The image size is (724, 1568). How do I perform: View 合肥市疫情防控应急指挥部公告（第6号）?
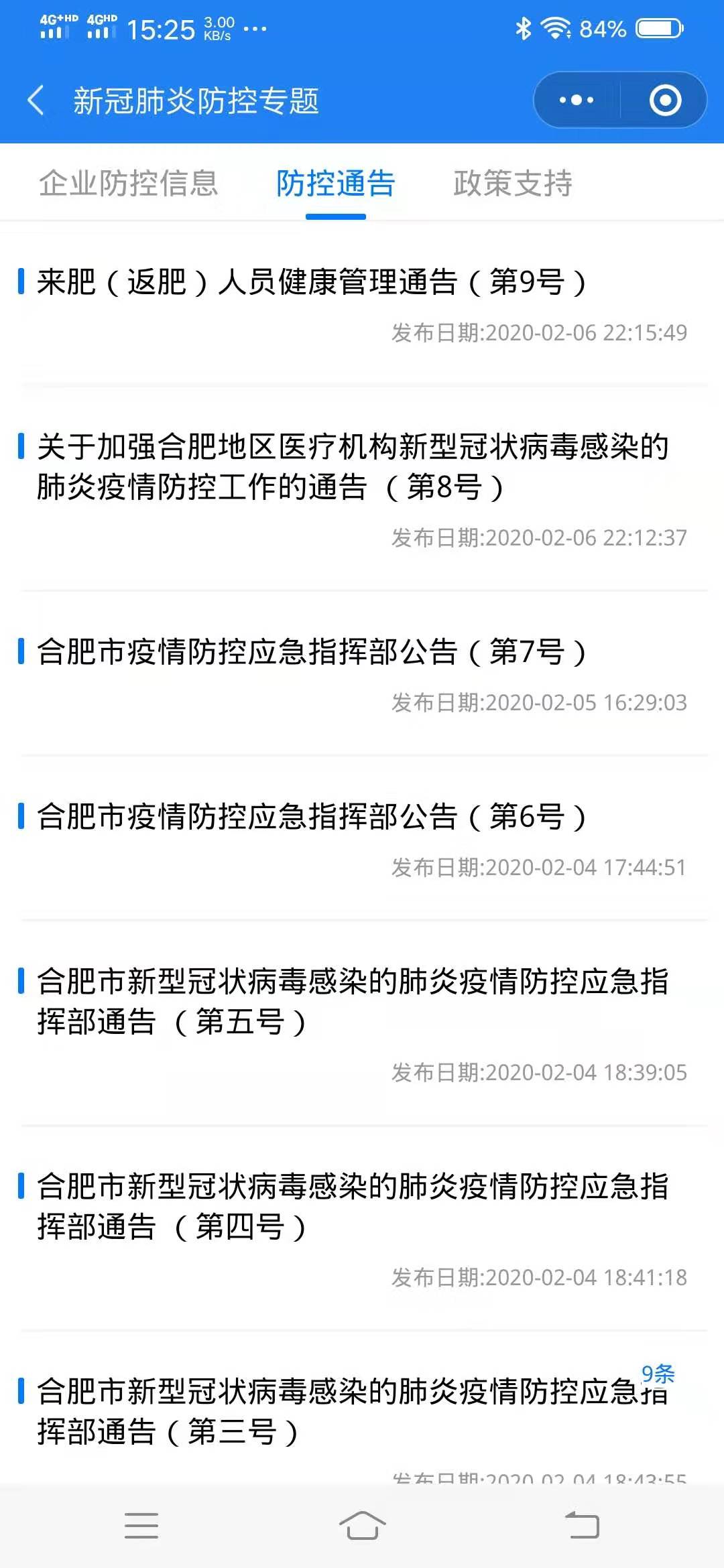[312, 817]
